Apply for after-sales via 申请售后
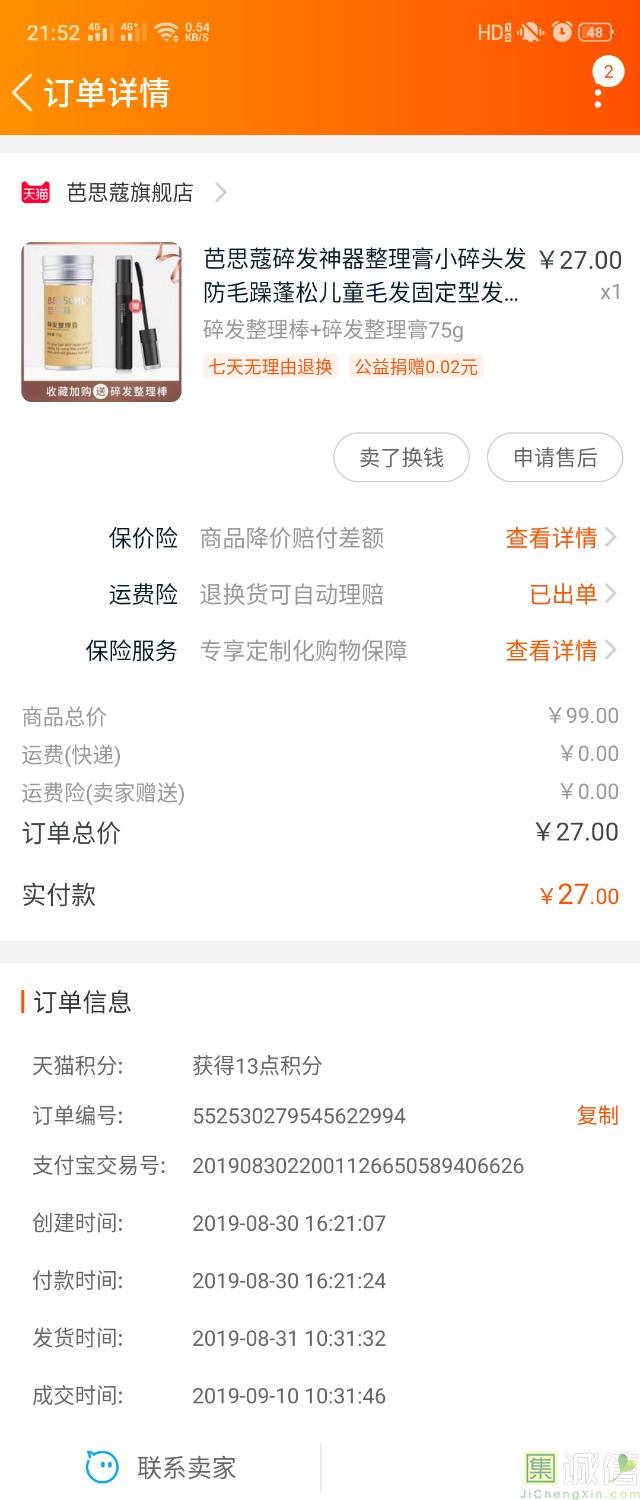 (555, 458)
